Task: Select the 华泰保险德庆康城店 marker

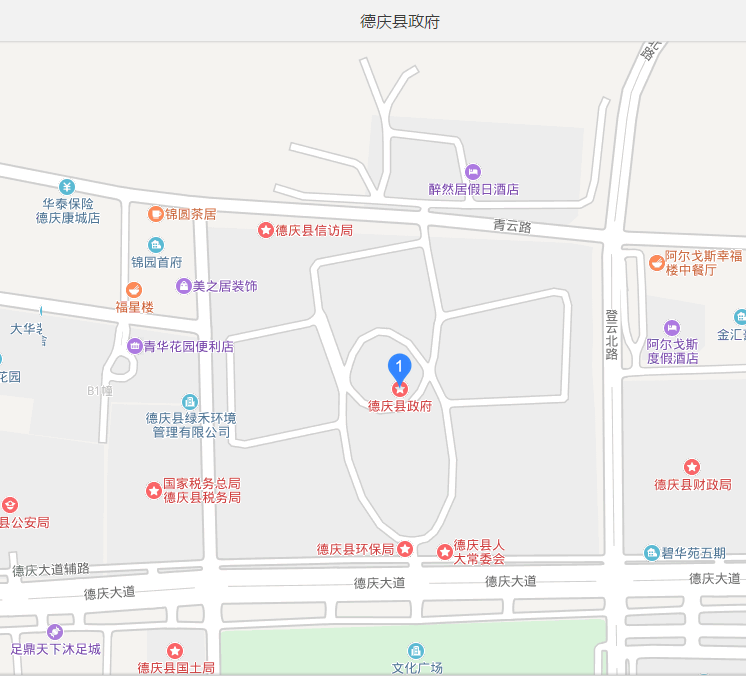Action: pyautogui.click(x=67, y=186)
